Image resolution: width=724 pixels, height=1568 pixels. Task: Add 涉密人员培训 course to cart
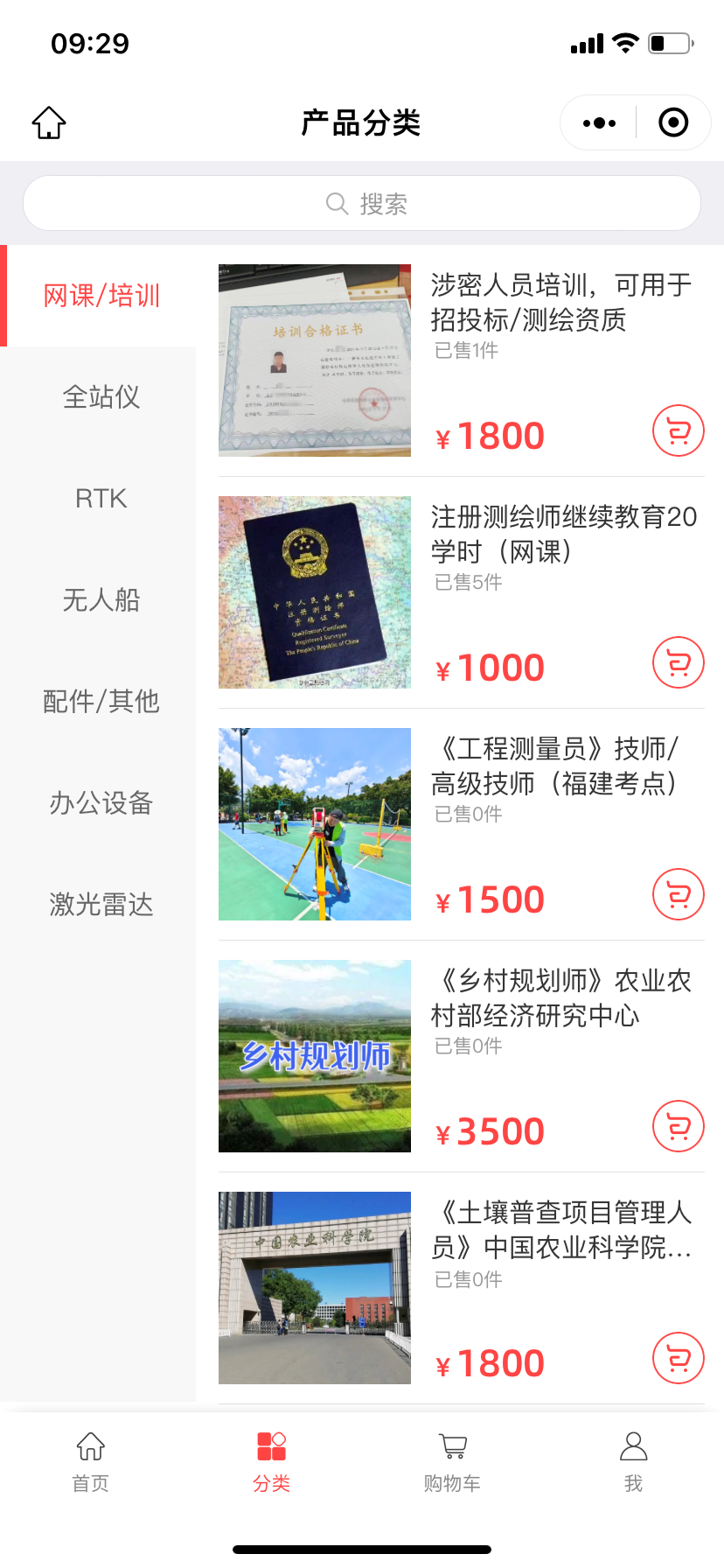coord(679,430)
